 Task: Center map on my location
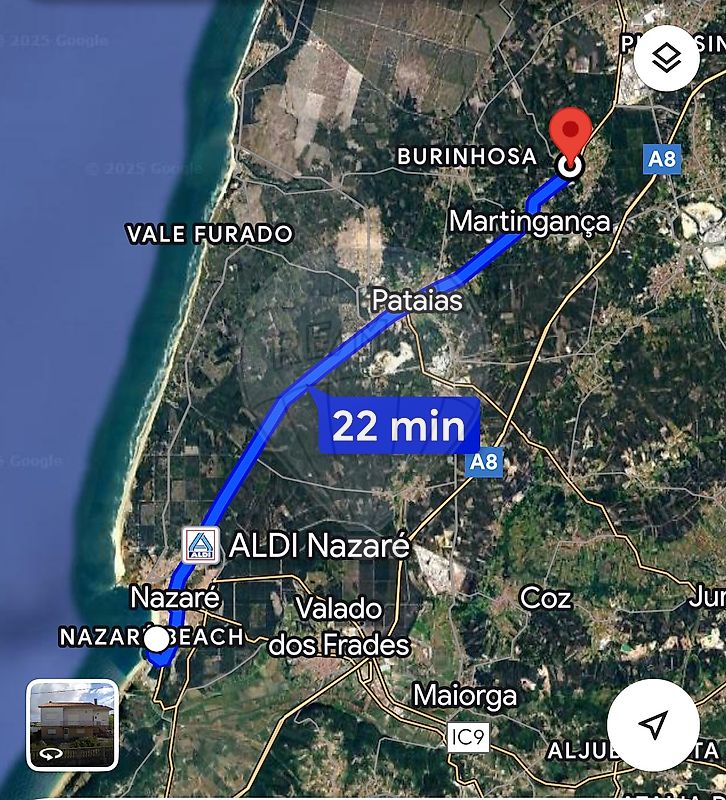[x=653, y=724]
